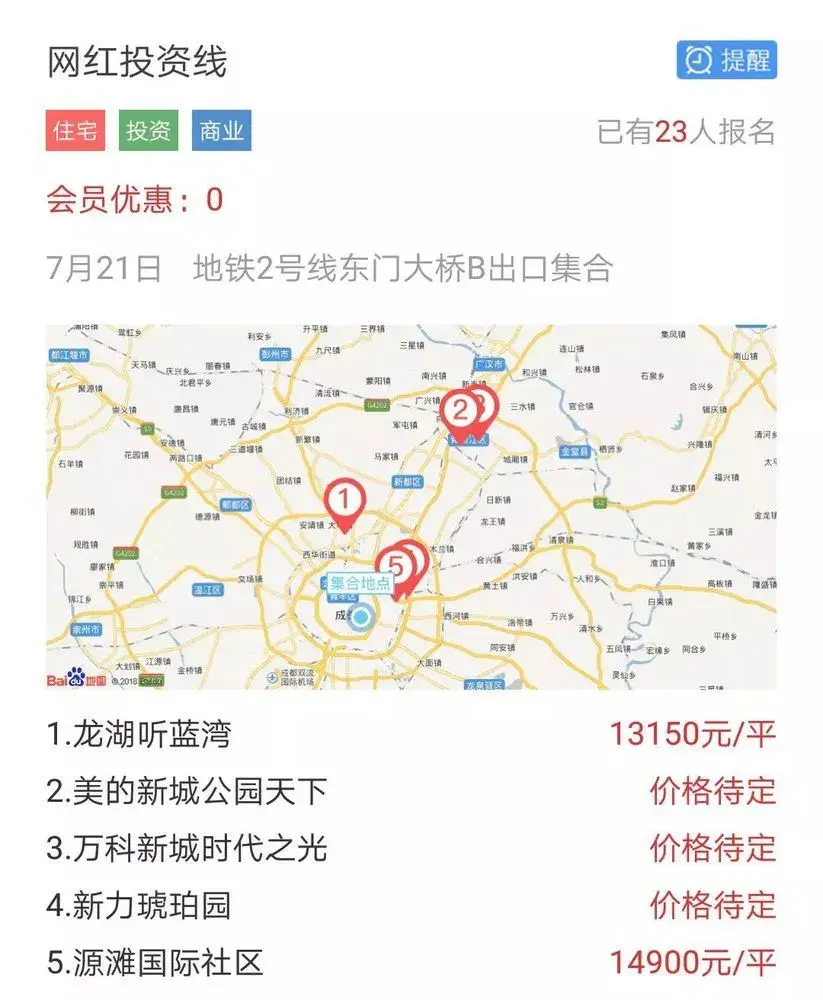The height and width of the screenshot is (1000, 823).
Task: Select map marker number 2
Action: [x=460, y=411]
